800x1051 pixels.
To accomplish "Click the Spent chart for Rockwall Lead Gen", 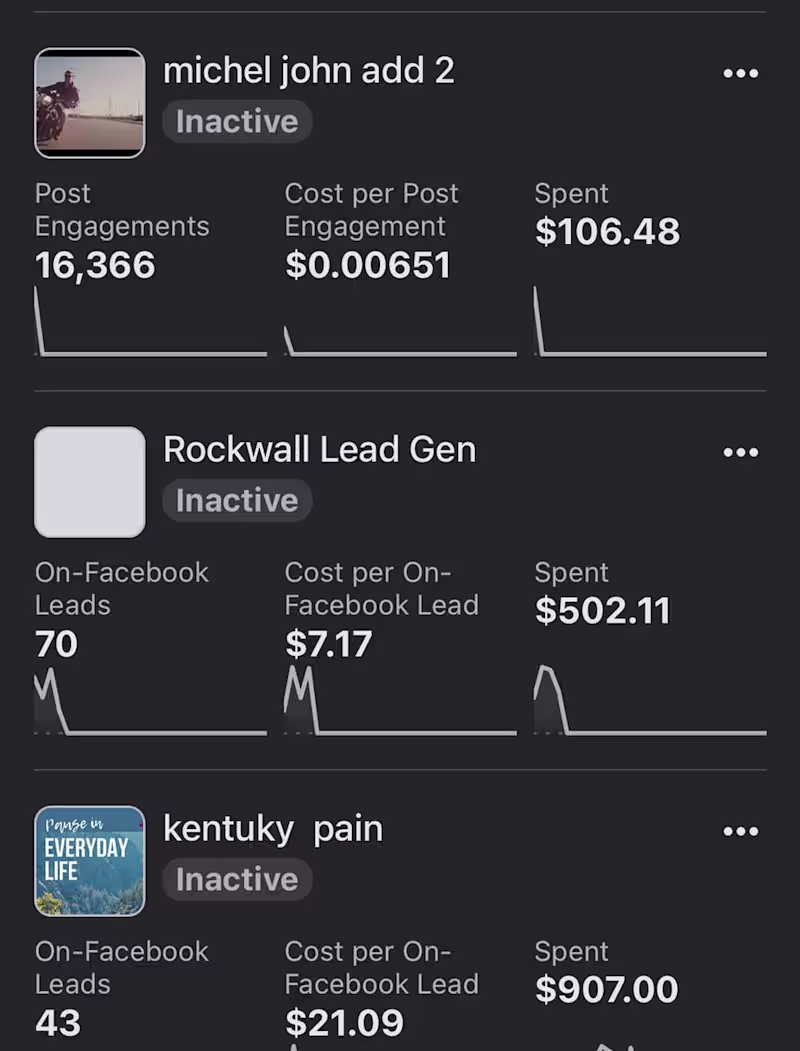I will coord(650,700).
